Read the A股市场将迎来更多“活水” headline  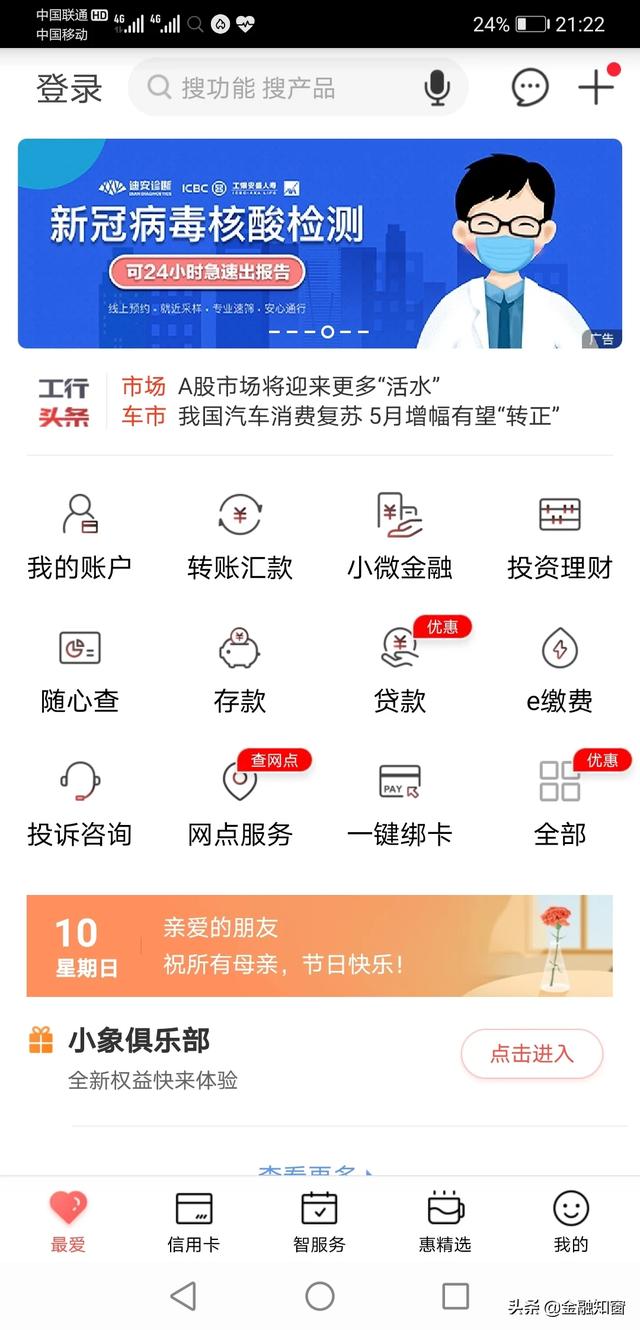click(310, 386)
